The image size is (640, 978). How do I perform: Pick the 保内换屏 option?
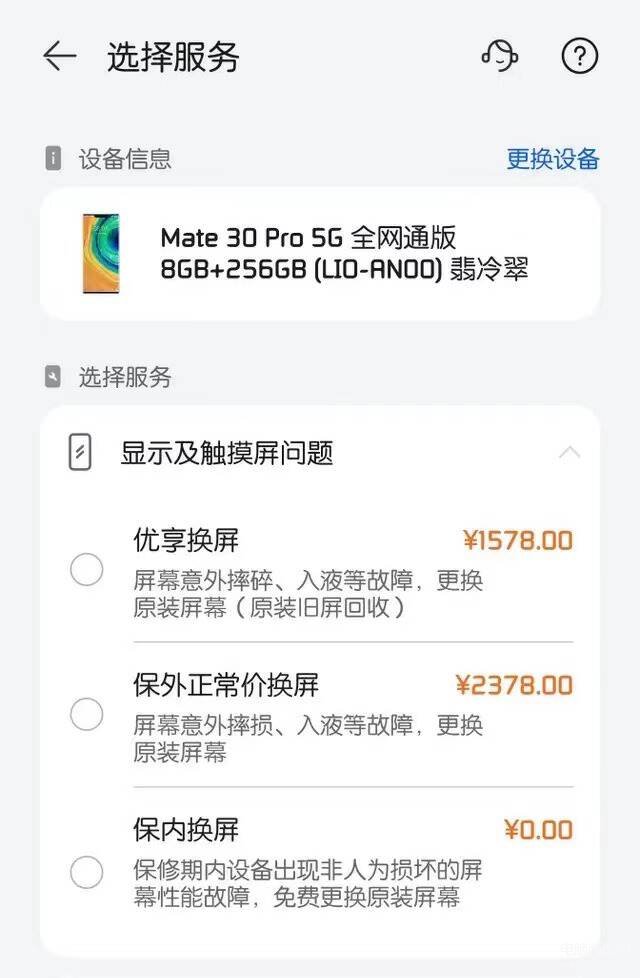(87, 872)
